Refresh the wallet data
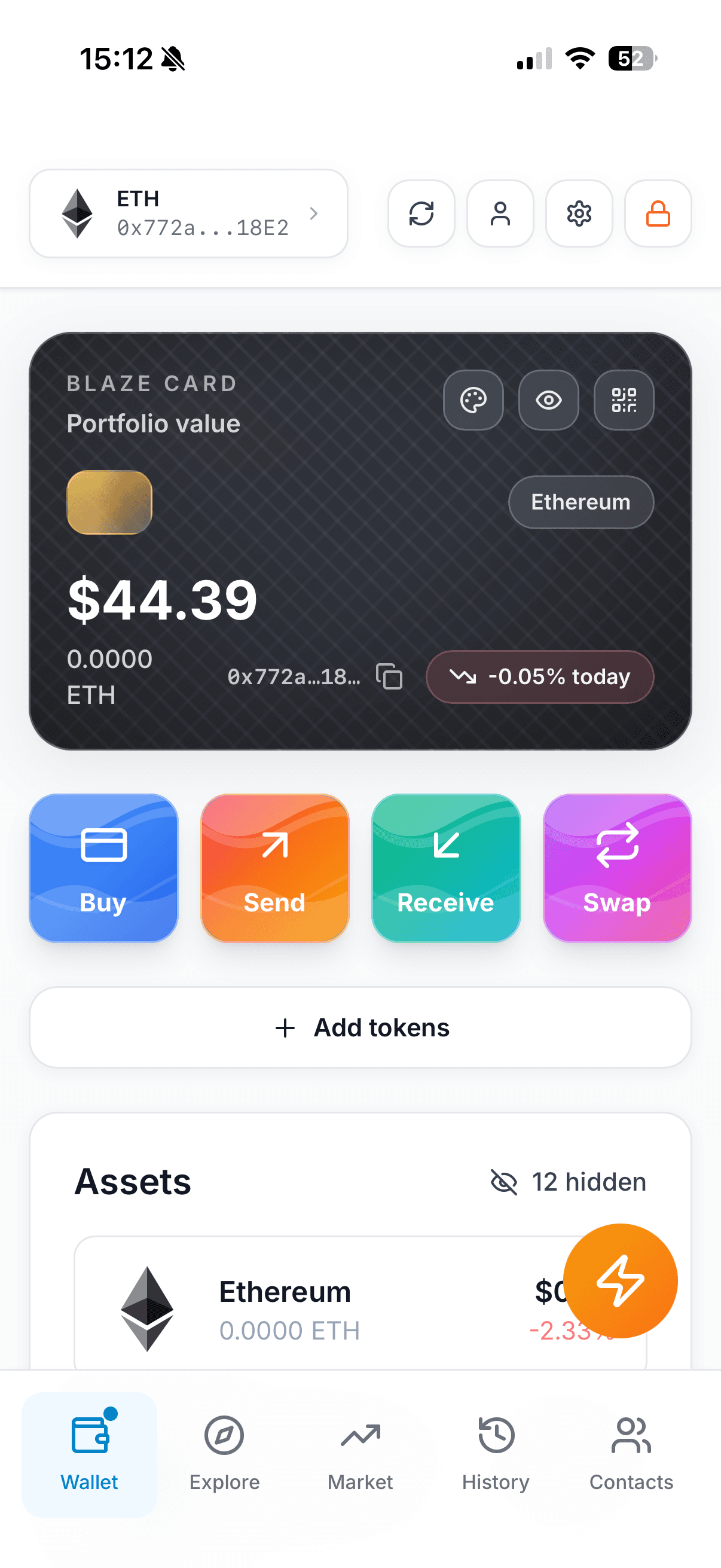Image resolution: width=721 pixels, height=1568 pixels. click(421, 213)
